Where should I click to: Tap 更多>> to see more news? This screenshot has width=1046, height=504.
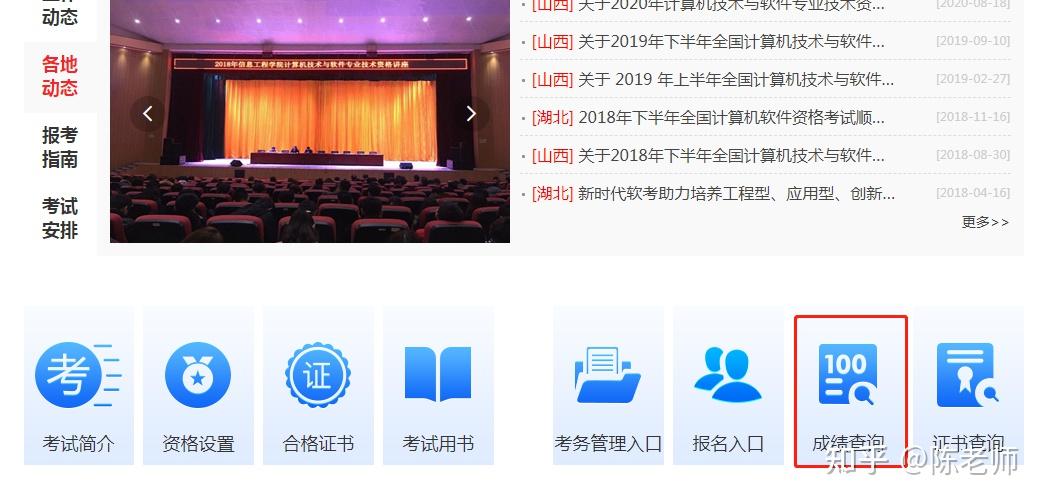[x=985, y=222]
